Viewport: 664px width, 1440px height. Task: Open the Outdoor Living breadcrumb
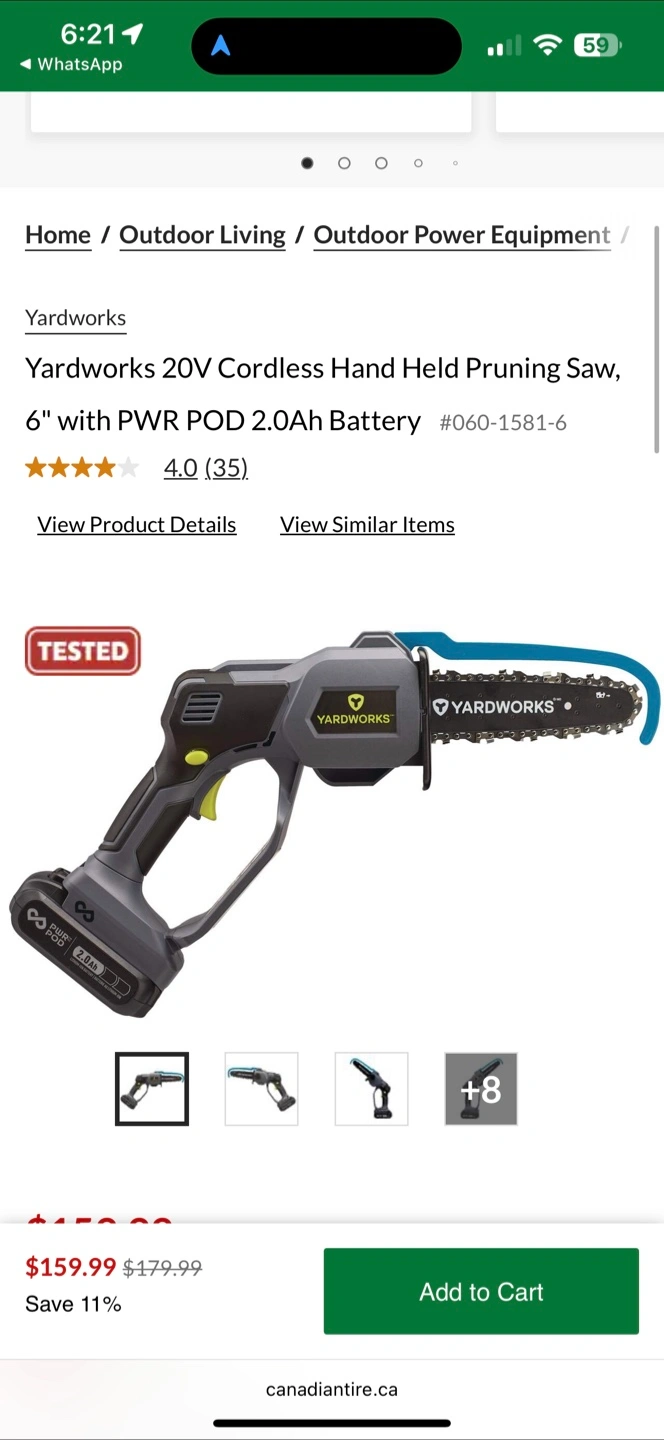pyautogui.click(x=202, y=235)
